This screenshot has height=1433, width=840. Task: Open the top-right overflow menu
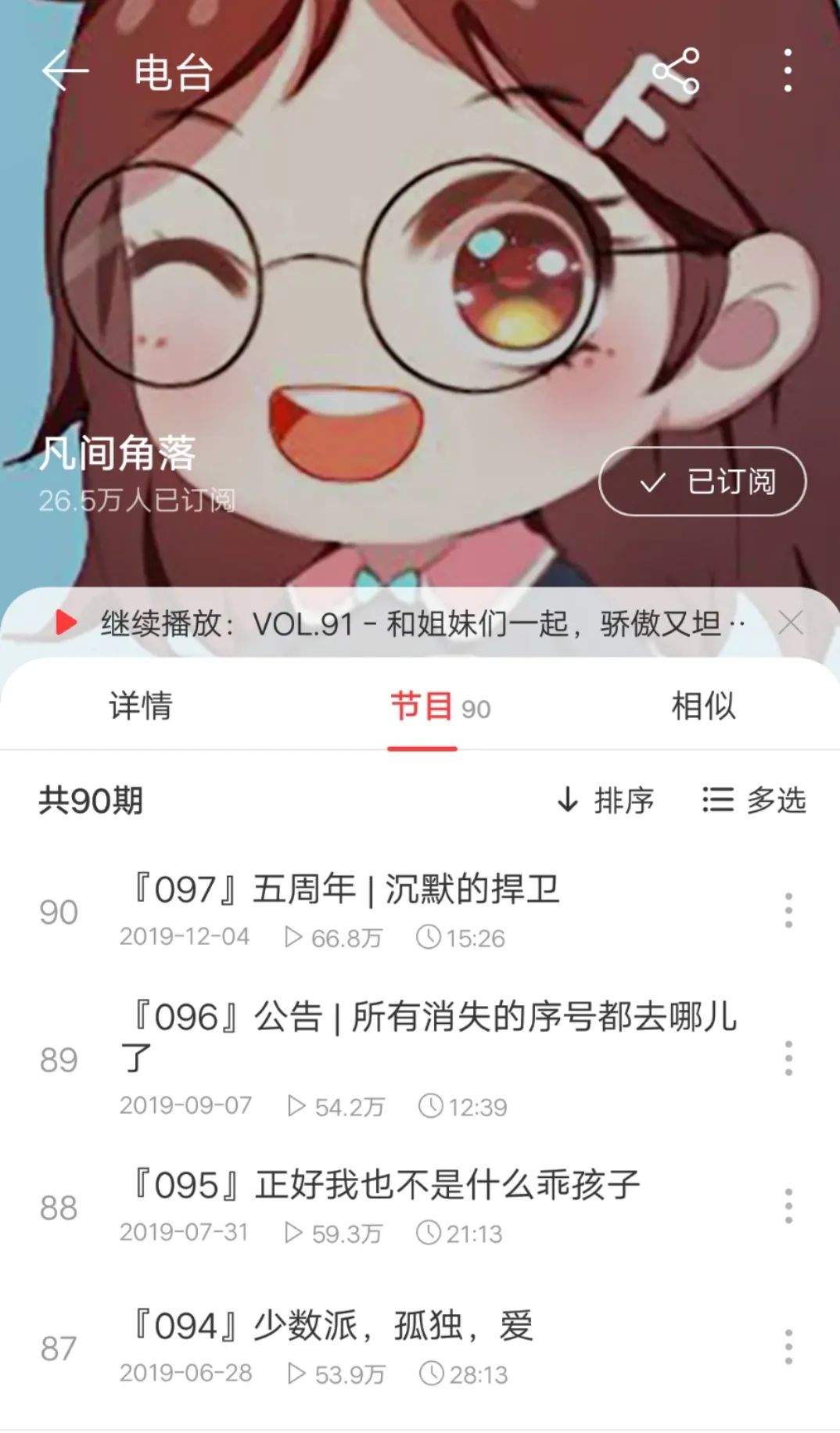coord(788,71)
